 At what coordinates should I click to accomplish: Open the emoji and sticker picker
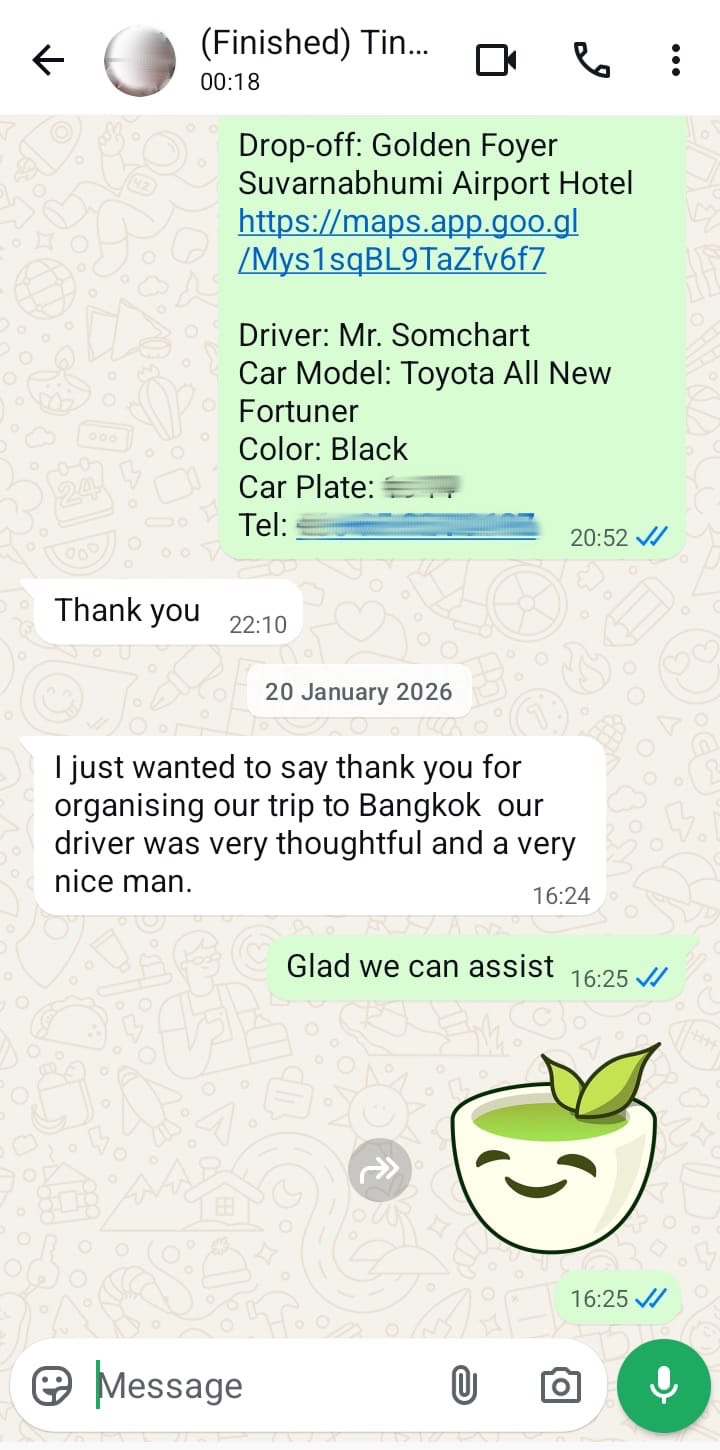(52, 1385)
